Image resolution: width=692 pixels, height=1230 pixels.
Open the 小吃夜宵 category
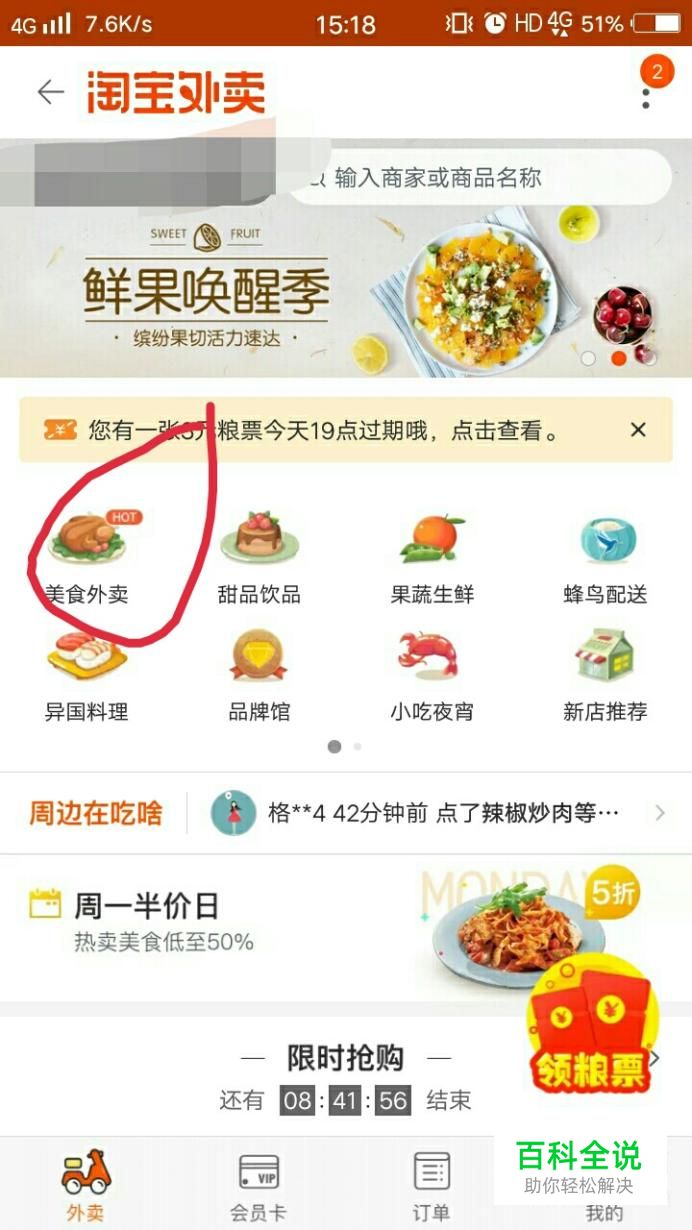[432, 677]
